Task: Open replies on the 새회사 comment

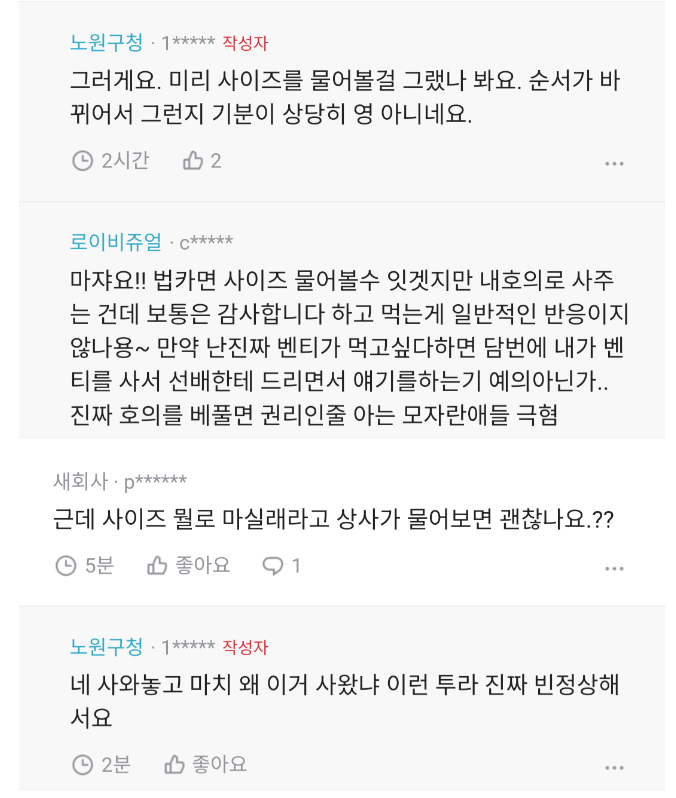Action: pyautogui.click(x=281, y=566)
